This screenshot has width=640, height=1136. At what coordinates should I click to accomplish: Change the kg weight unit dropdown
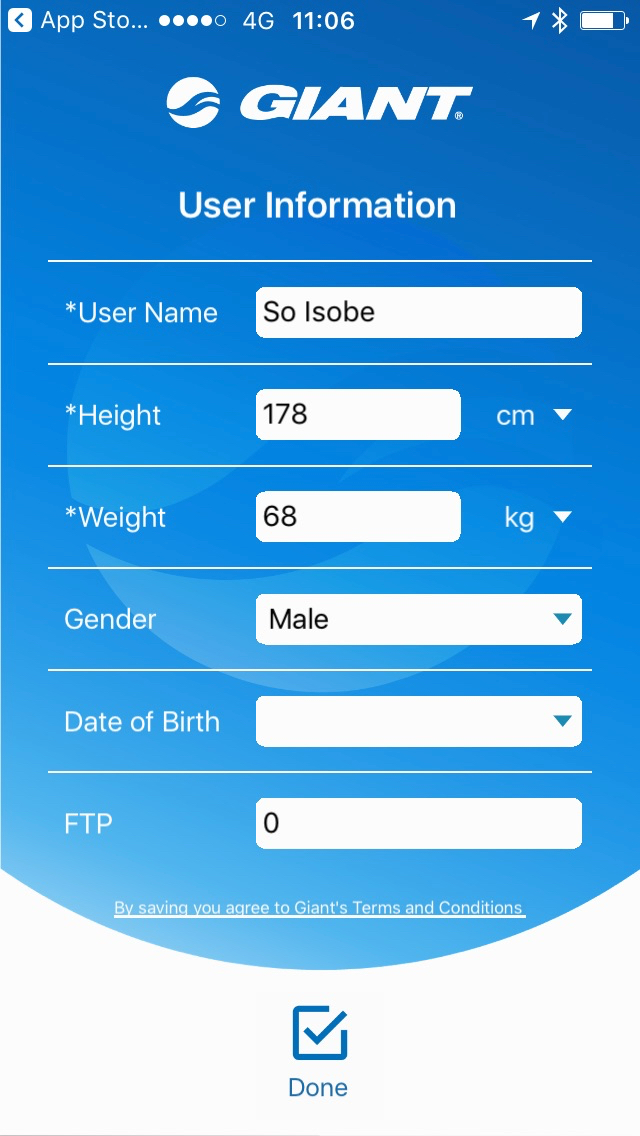[538, 517]
